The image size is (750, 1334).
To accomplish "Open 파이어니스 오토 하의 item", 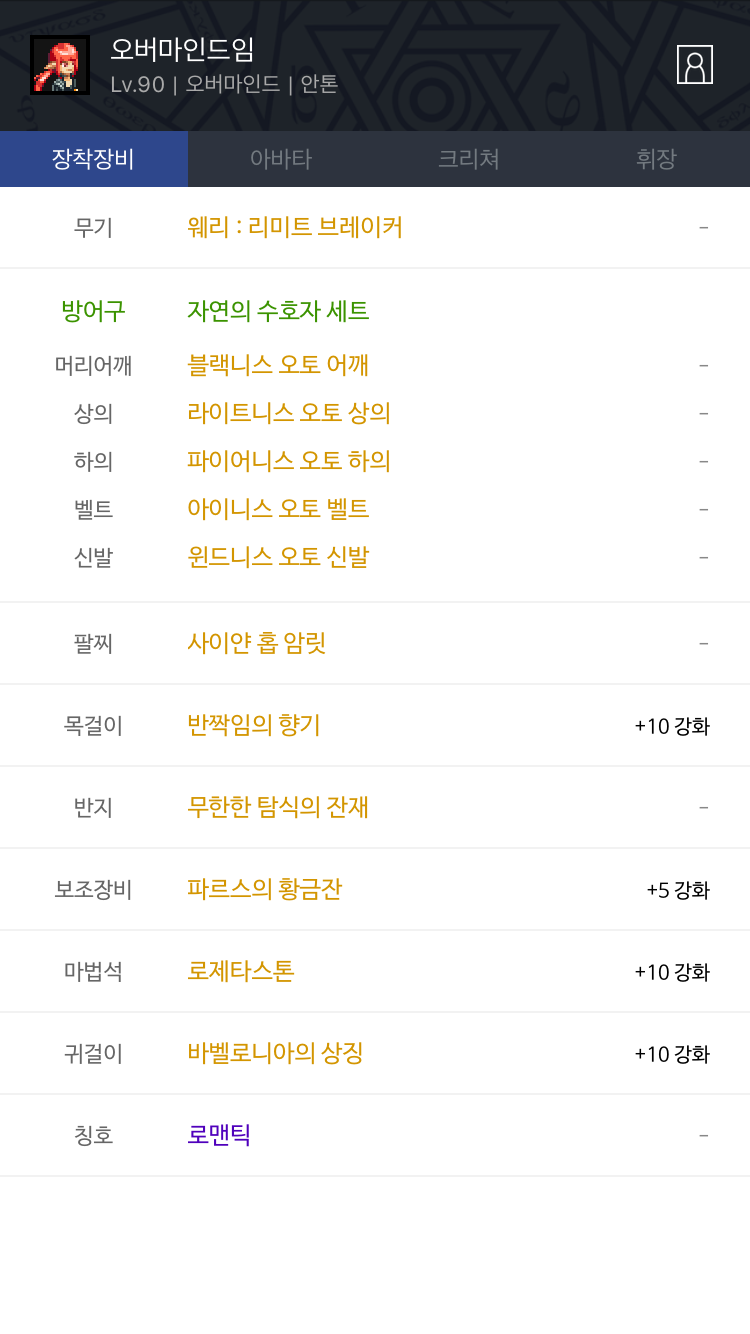I will [x=288, y=461].
